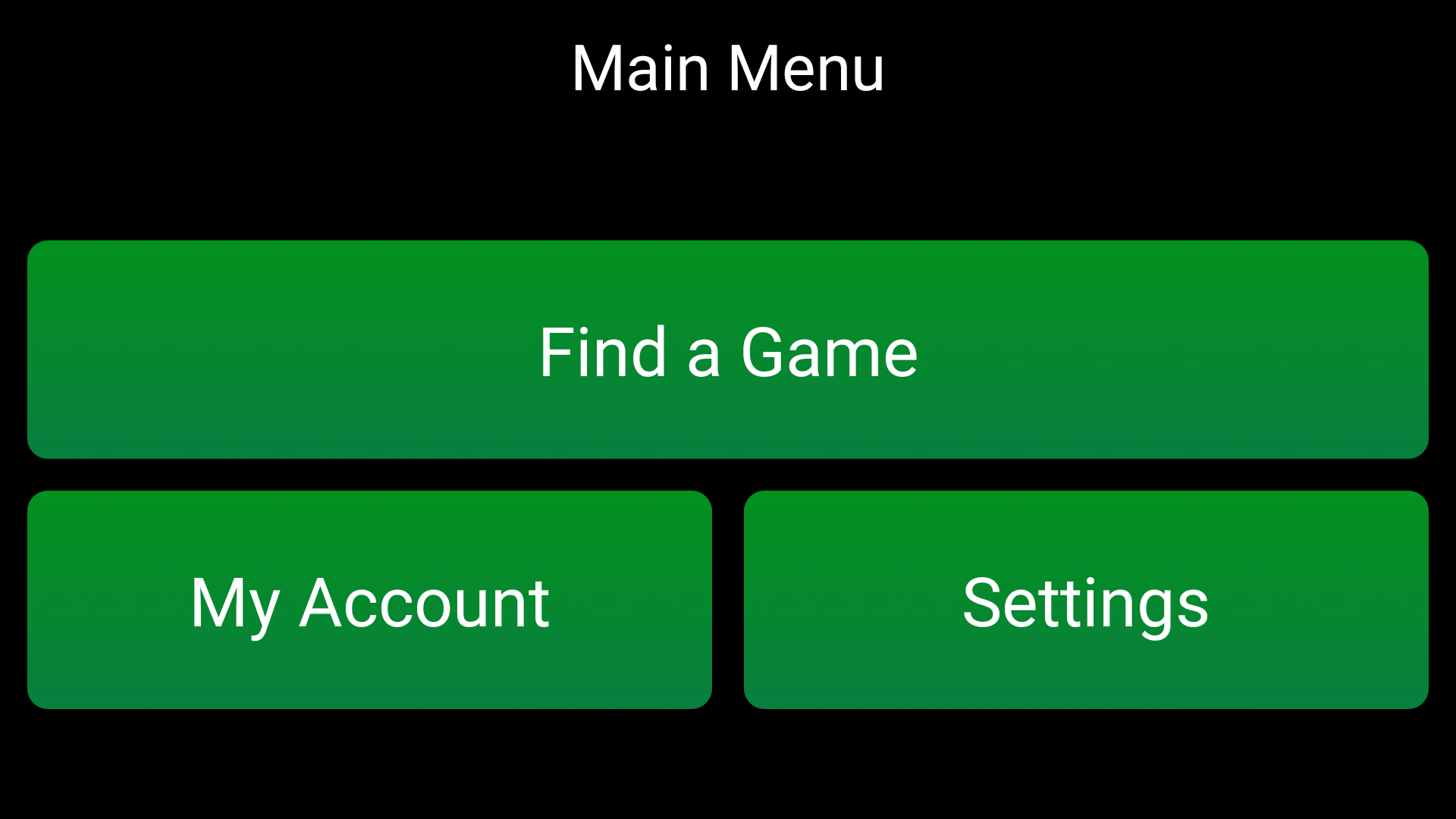Tap the Find a Game button
The width and height of the screenshot is (1456, 819).
click(x=728, y=350)
